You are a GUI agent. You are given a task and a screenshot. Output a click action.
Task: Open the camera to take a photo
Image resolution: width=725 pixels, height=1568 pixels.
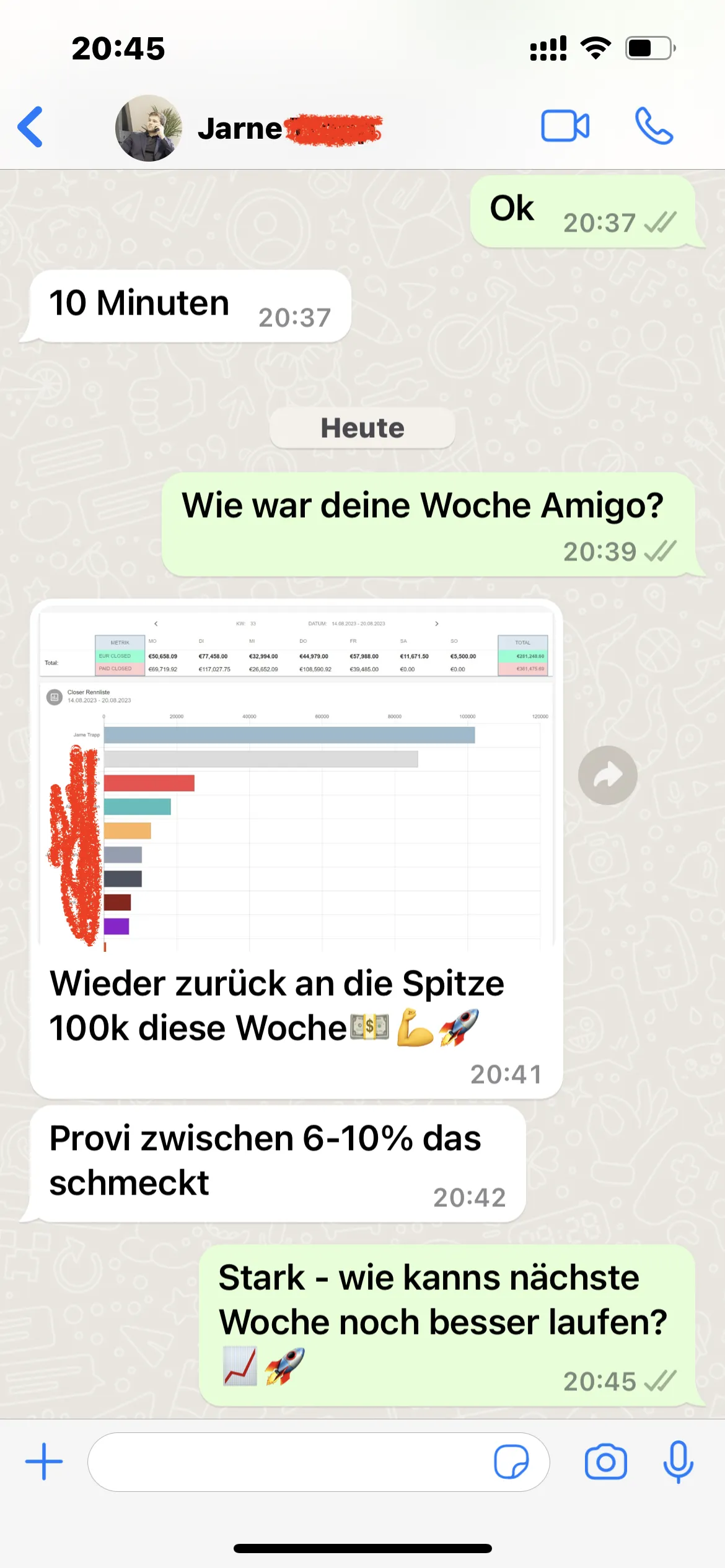606,1461
